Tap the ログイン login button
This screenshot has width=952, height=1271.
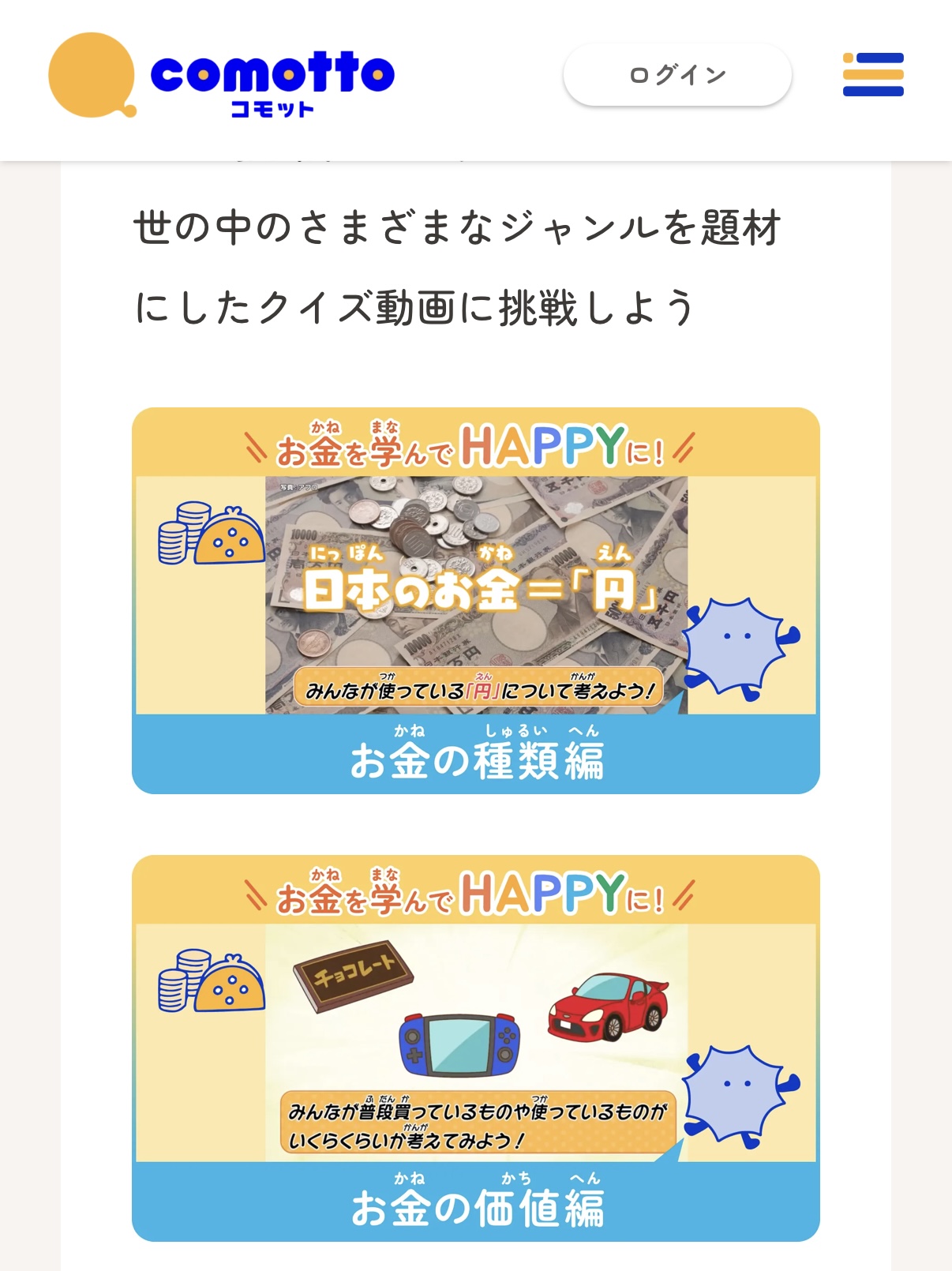click(x=677, y=75)
